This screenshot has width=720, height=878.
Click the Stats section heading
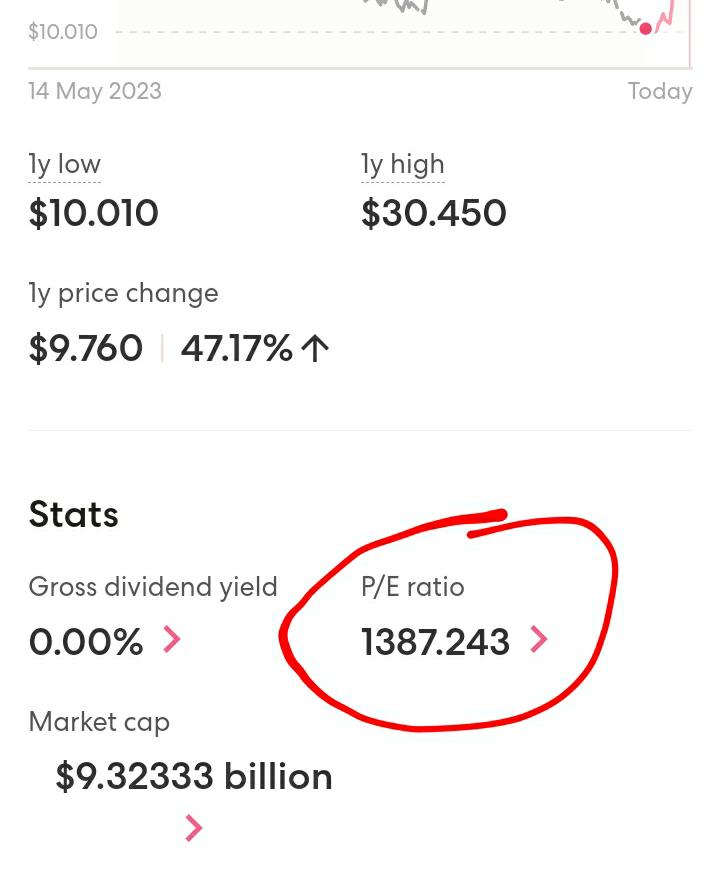click(73, 513)
